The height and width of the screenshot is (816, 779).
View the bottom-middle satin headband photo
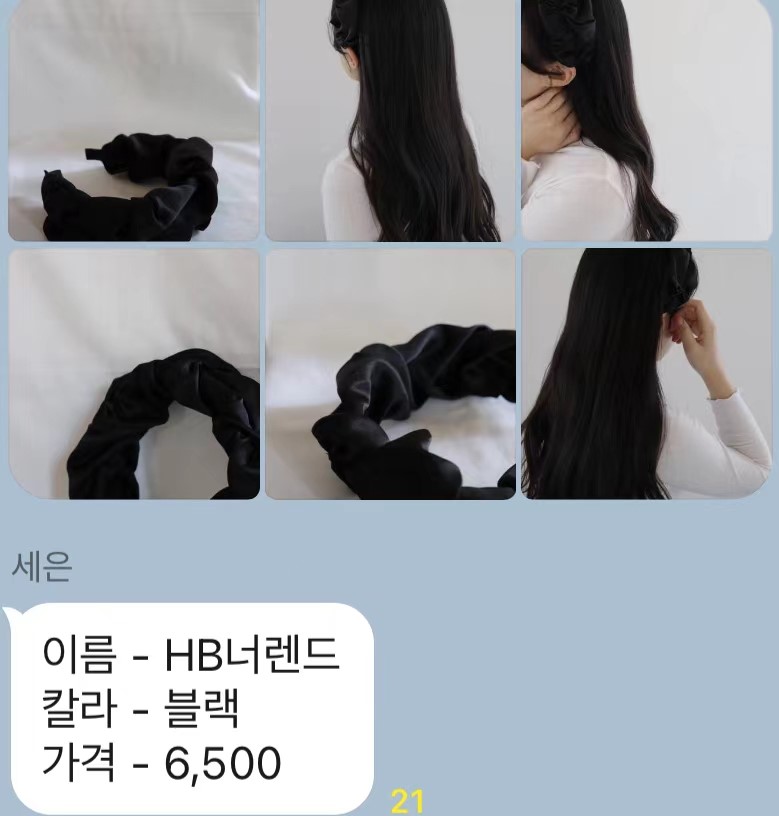pyautogui.click(x=390, y=374)
